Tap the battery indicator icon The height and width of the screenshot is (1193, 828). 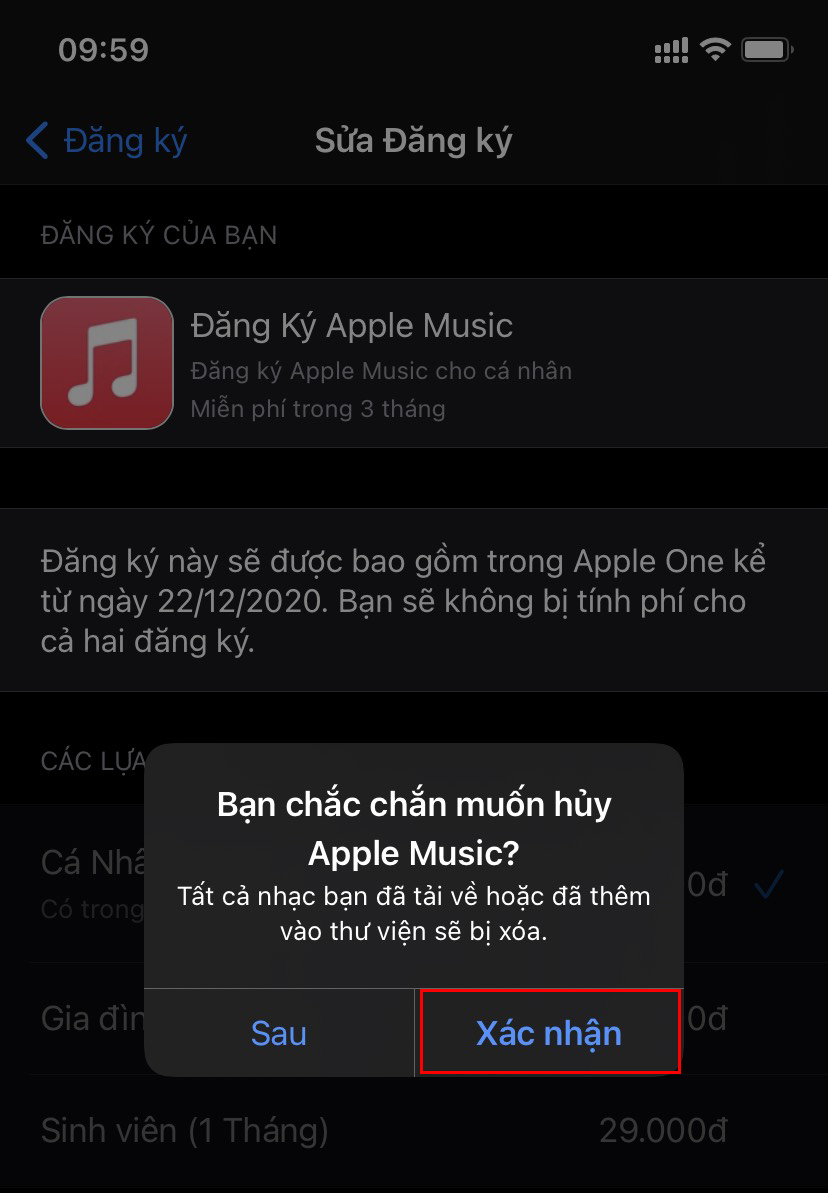click(x=766, y=48)
